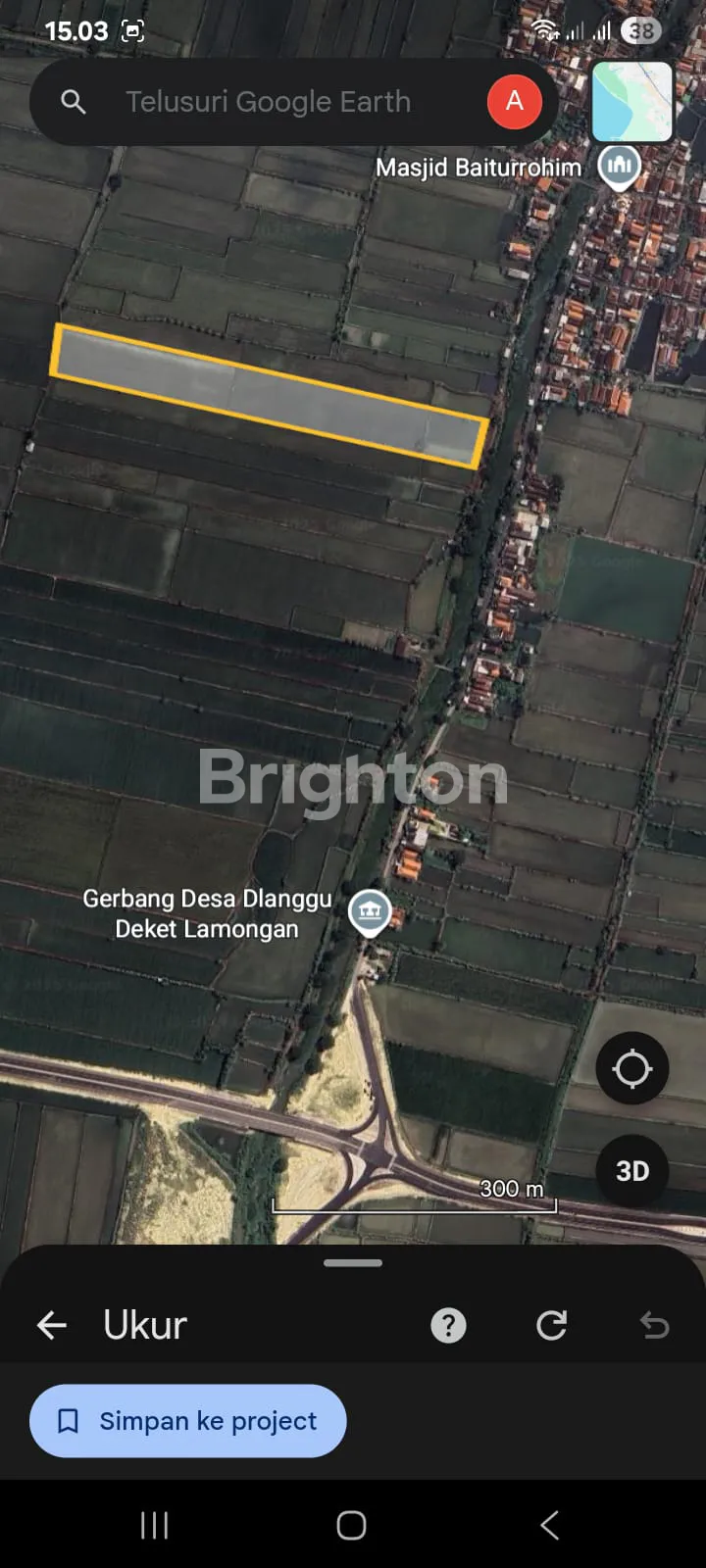Go back from the Ukur panel
The image size is (706, 1568).
tap(52, 1326)
